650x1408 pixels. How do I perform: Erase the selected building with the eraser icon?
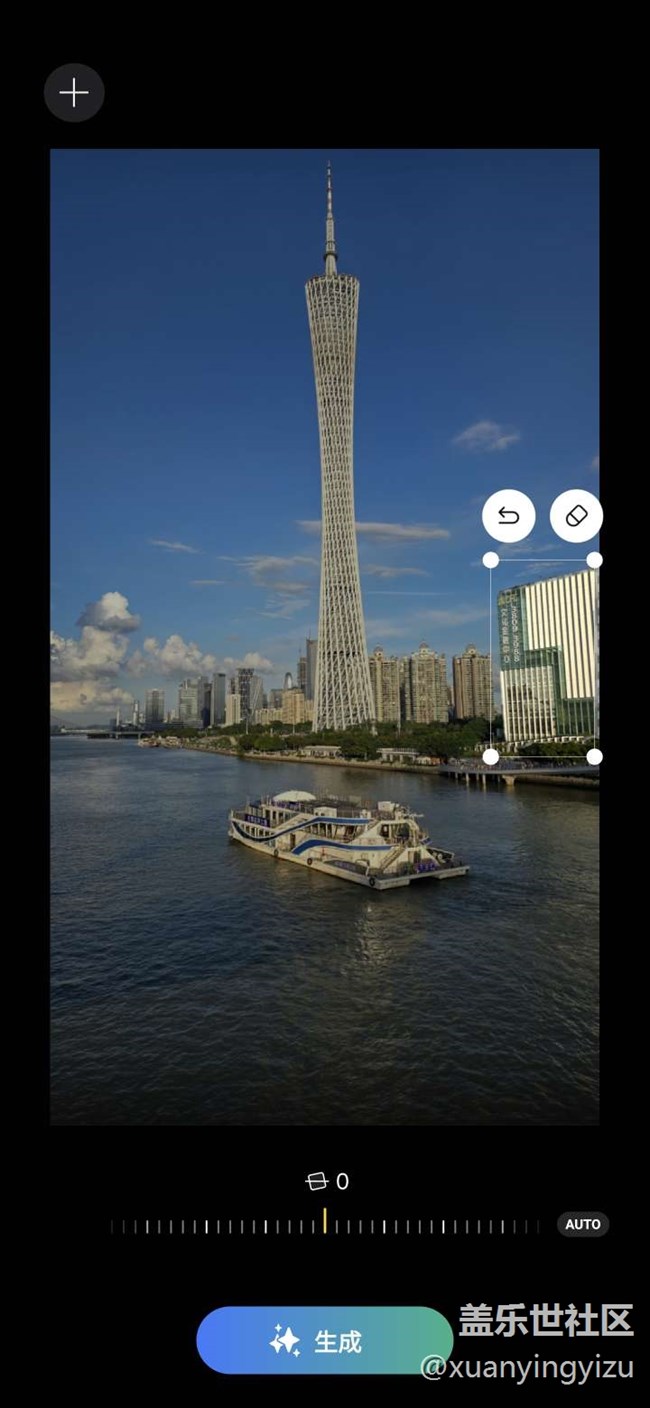(x=576, y=516)
